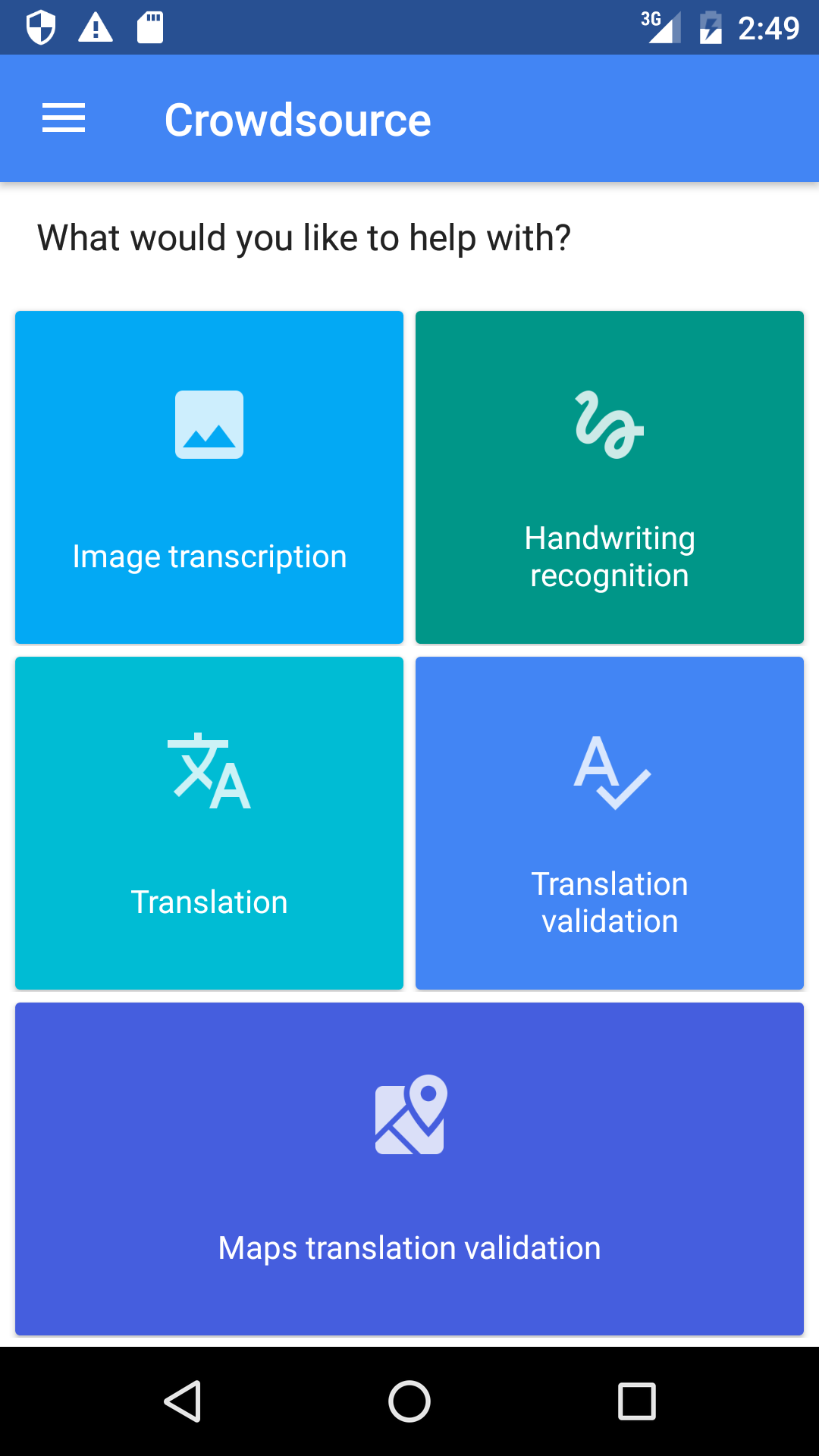Start a Translation task
This screenshot has height=1456, width=819.
[210, 823]
